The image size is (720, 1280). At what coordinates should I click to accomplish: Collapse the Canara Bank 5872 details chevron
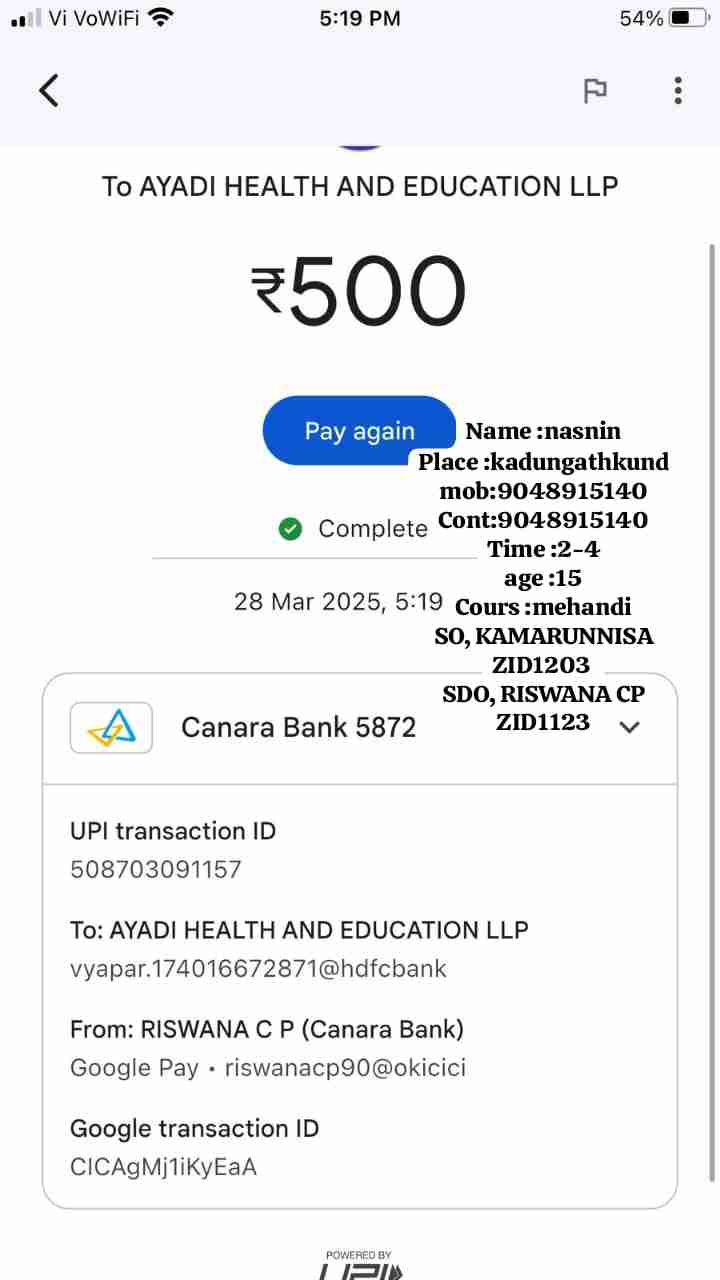[629, 727]
